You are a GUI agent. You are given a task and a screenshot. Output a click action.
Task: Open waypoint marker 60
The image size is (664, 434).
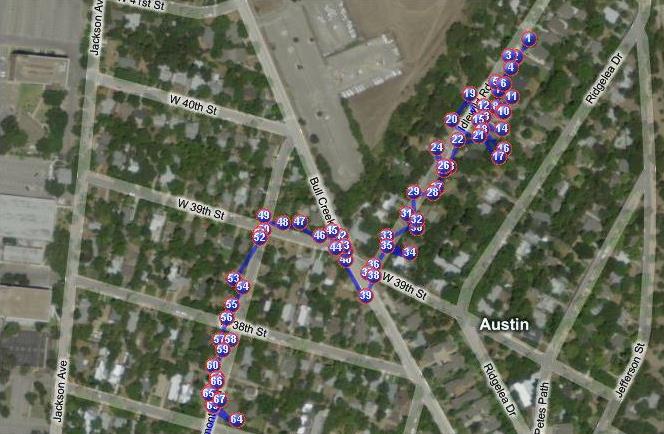[213, 365]
